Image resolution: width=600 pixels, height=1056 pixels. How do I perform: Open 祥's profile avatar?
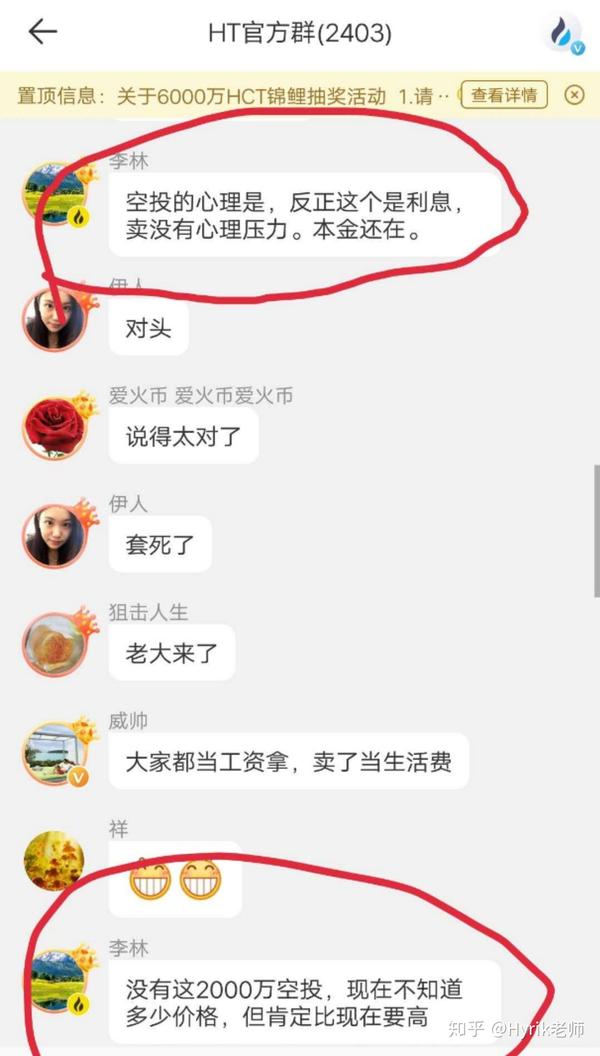(54, 862)
